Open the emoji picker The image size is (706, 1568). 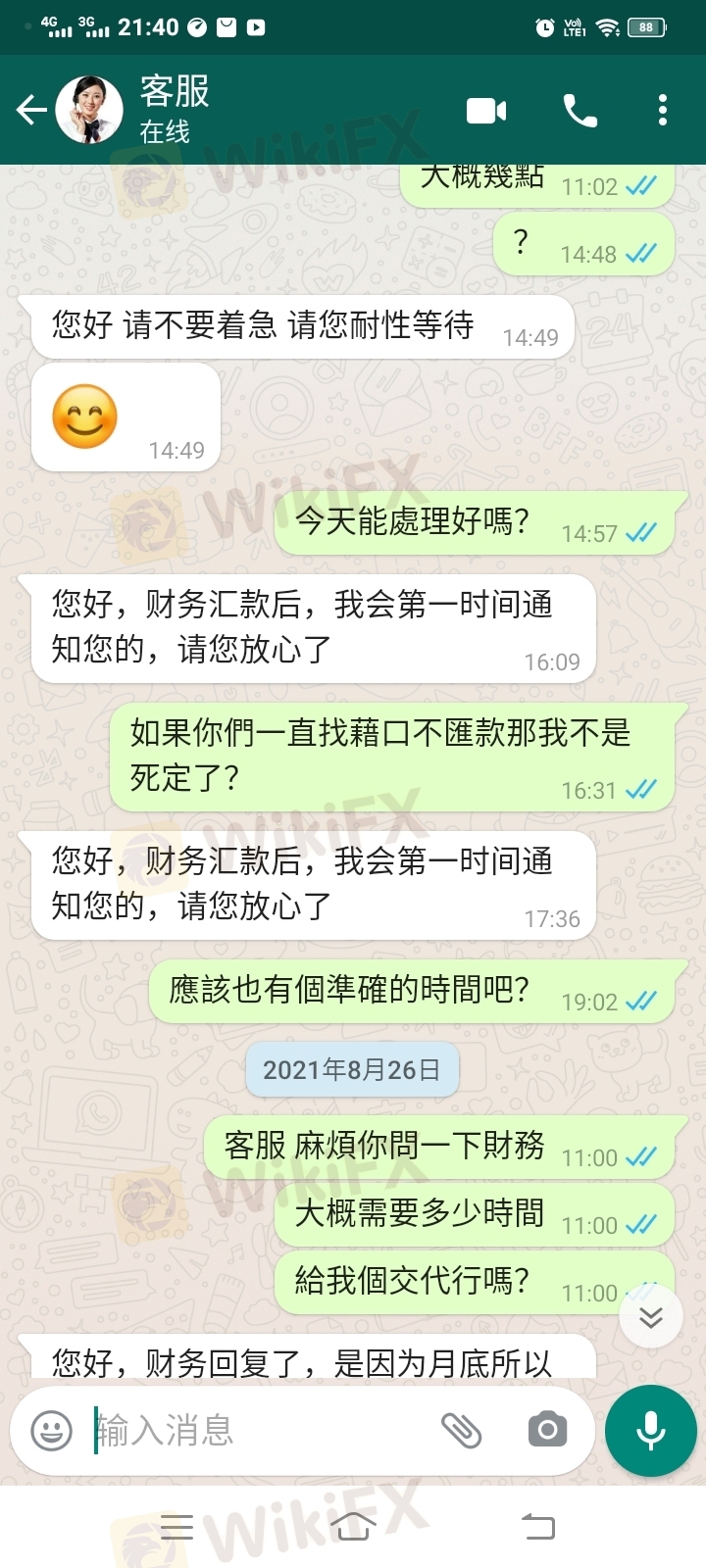coord(52,1431)
